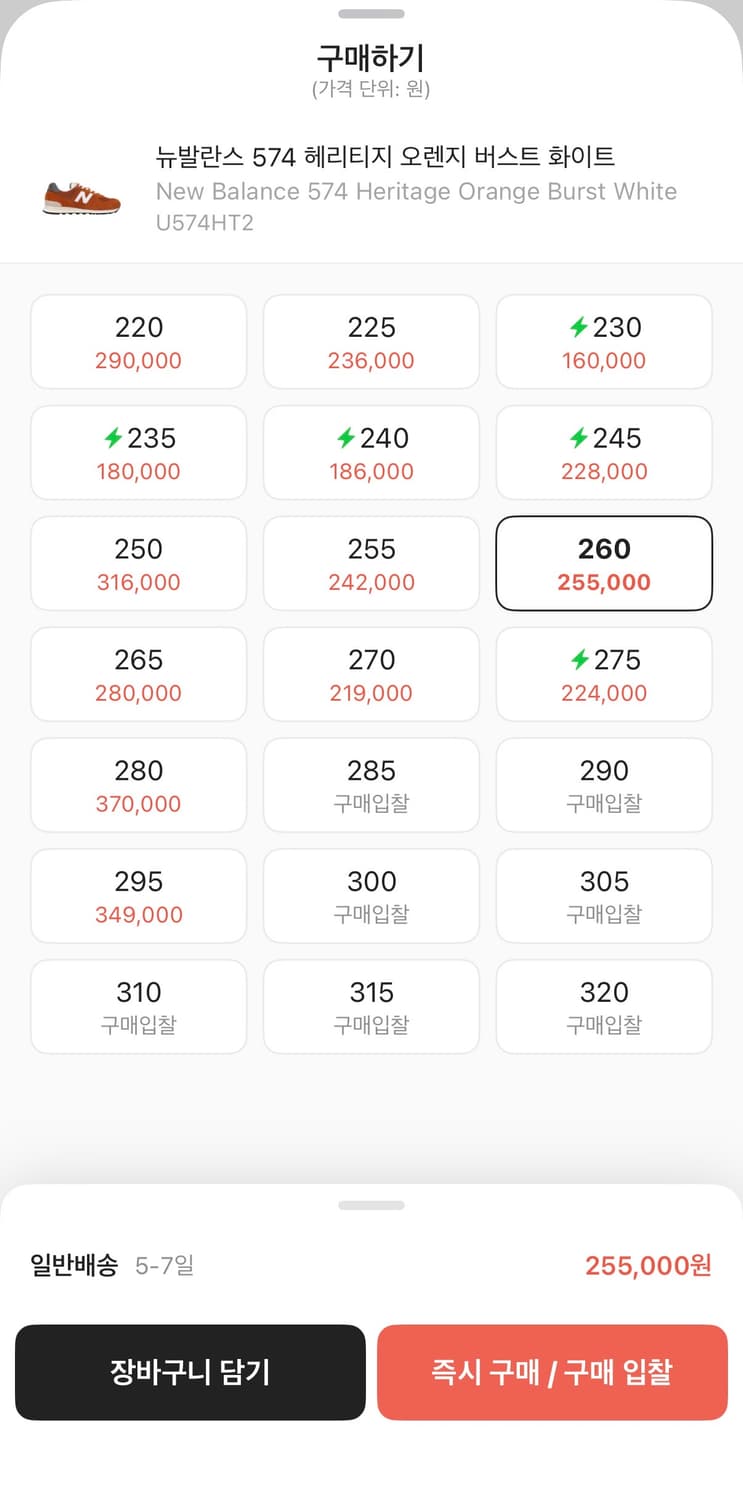Tap the lower sheet grabber bar
This screenshot has width=743, height=1500.
click(371, 1204)
